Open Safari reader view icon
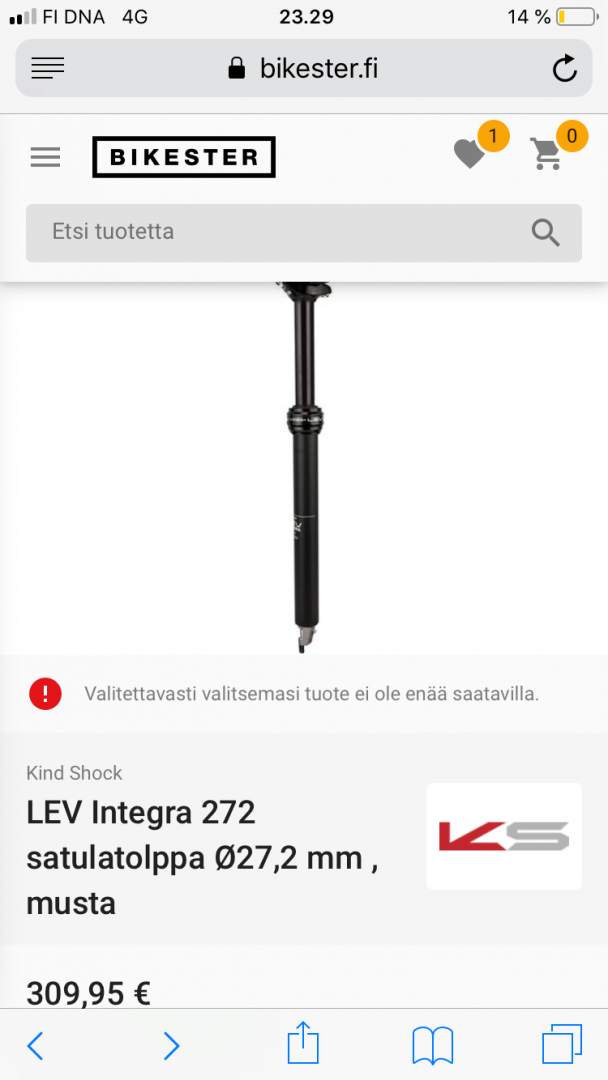608x1080 pixels. click(x=48, y=68)
